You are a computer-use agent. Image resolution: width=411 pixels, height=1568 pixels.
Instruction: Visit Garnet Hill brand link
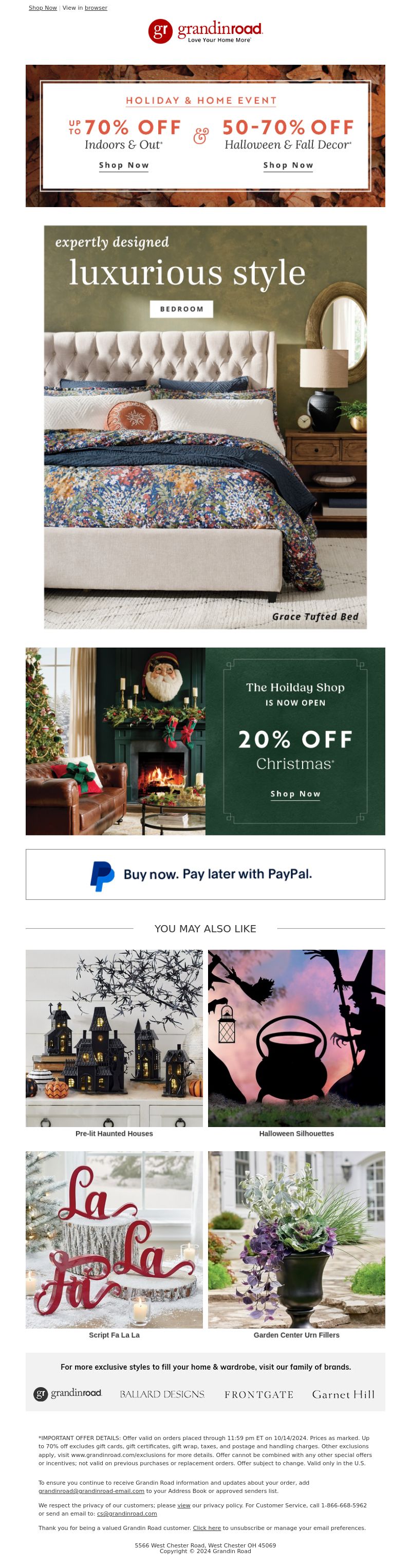(343, 1394)
